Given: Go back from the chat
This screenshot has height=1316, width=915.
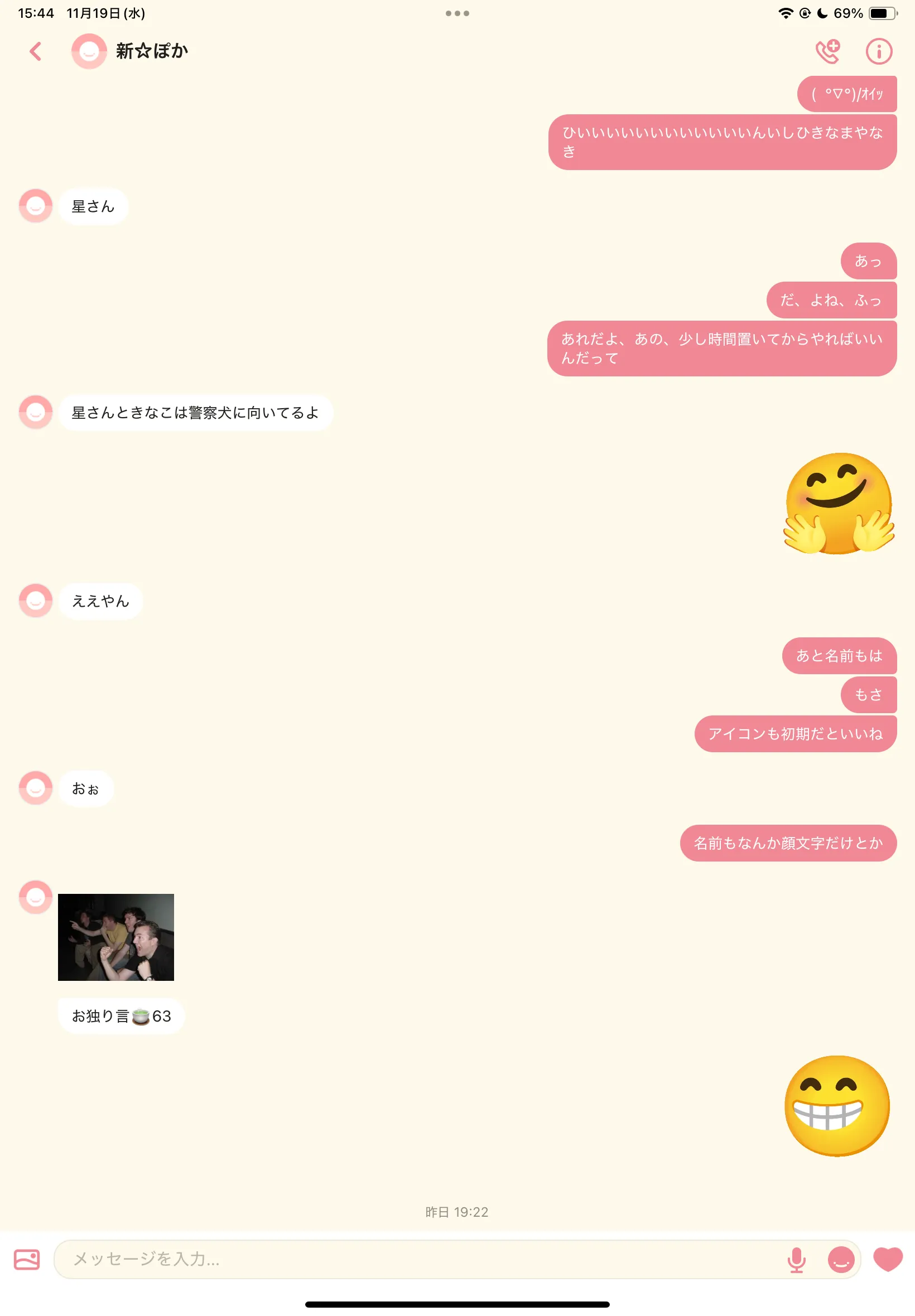Looking at the screenshot, I should click(36, 51).
